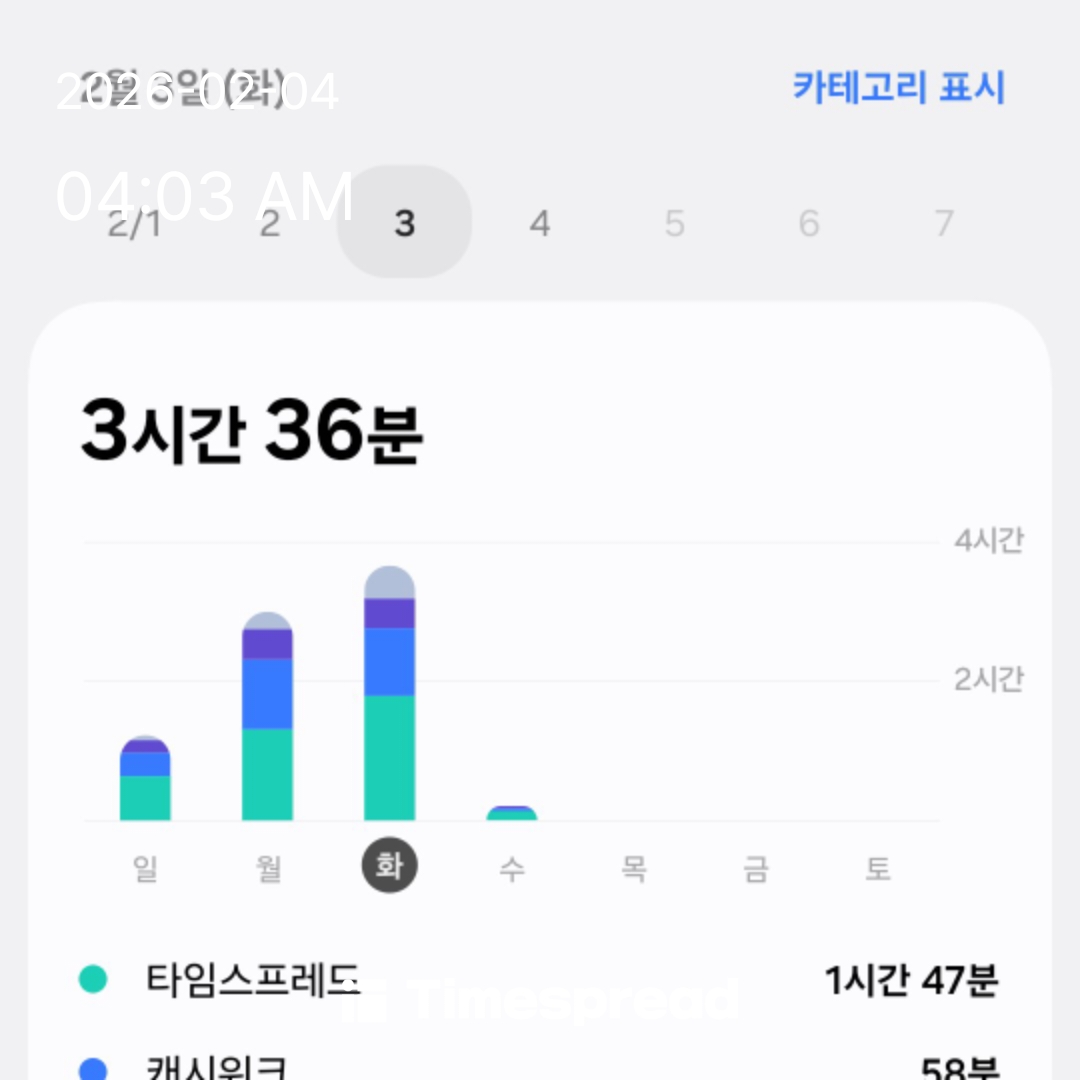The height and width of the screenshot is (1080, 1080).
Task: Tap the 수 (Wednesday) bar in chart
Action: pyautogui.click(x=511, y=813)
